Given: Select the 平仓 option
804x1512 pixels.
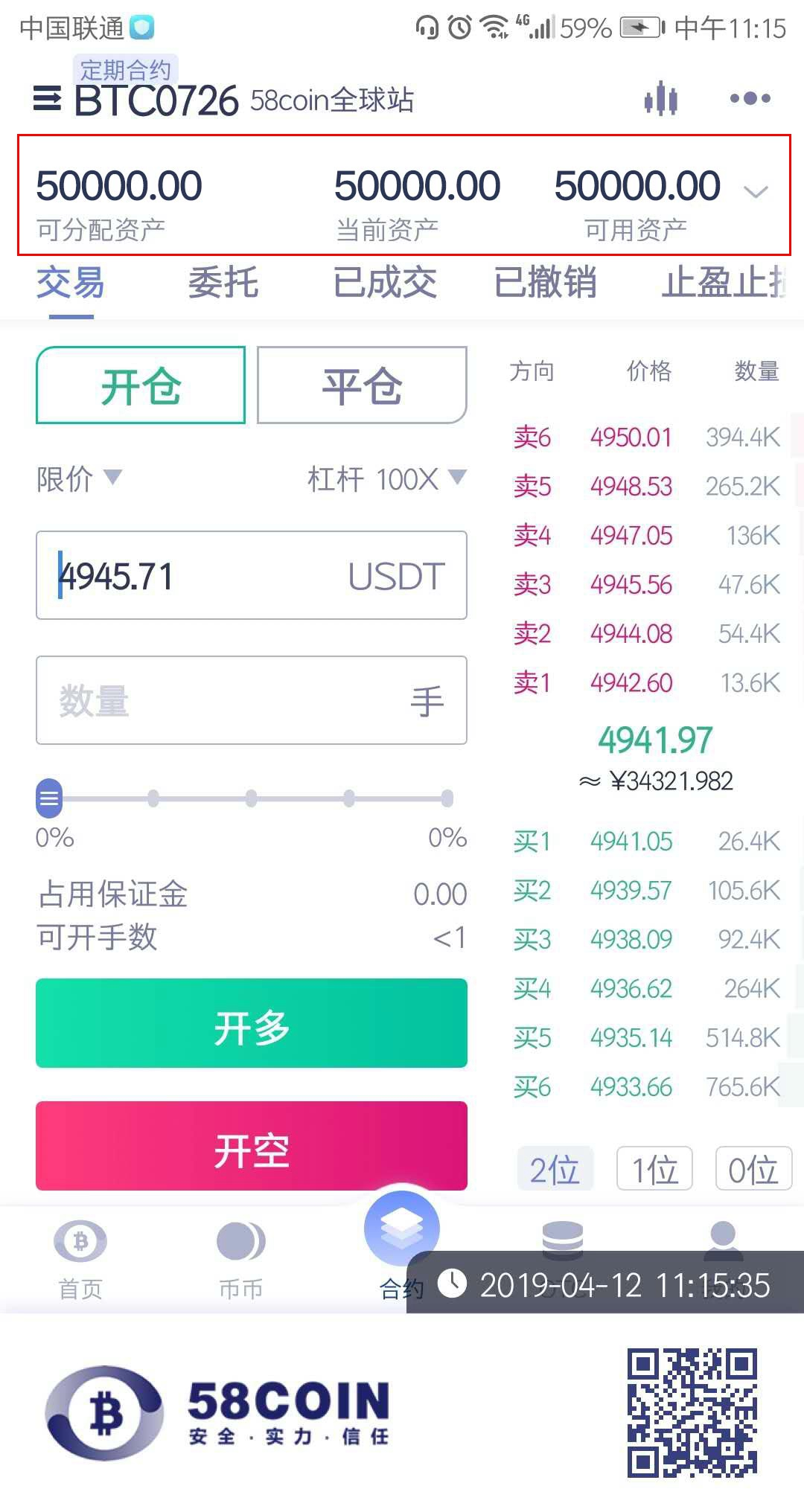Looking at the screenshot, I should [x=362, y=385].
